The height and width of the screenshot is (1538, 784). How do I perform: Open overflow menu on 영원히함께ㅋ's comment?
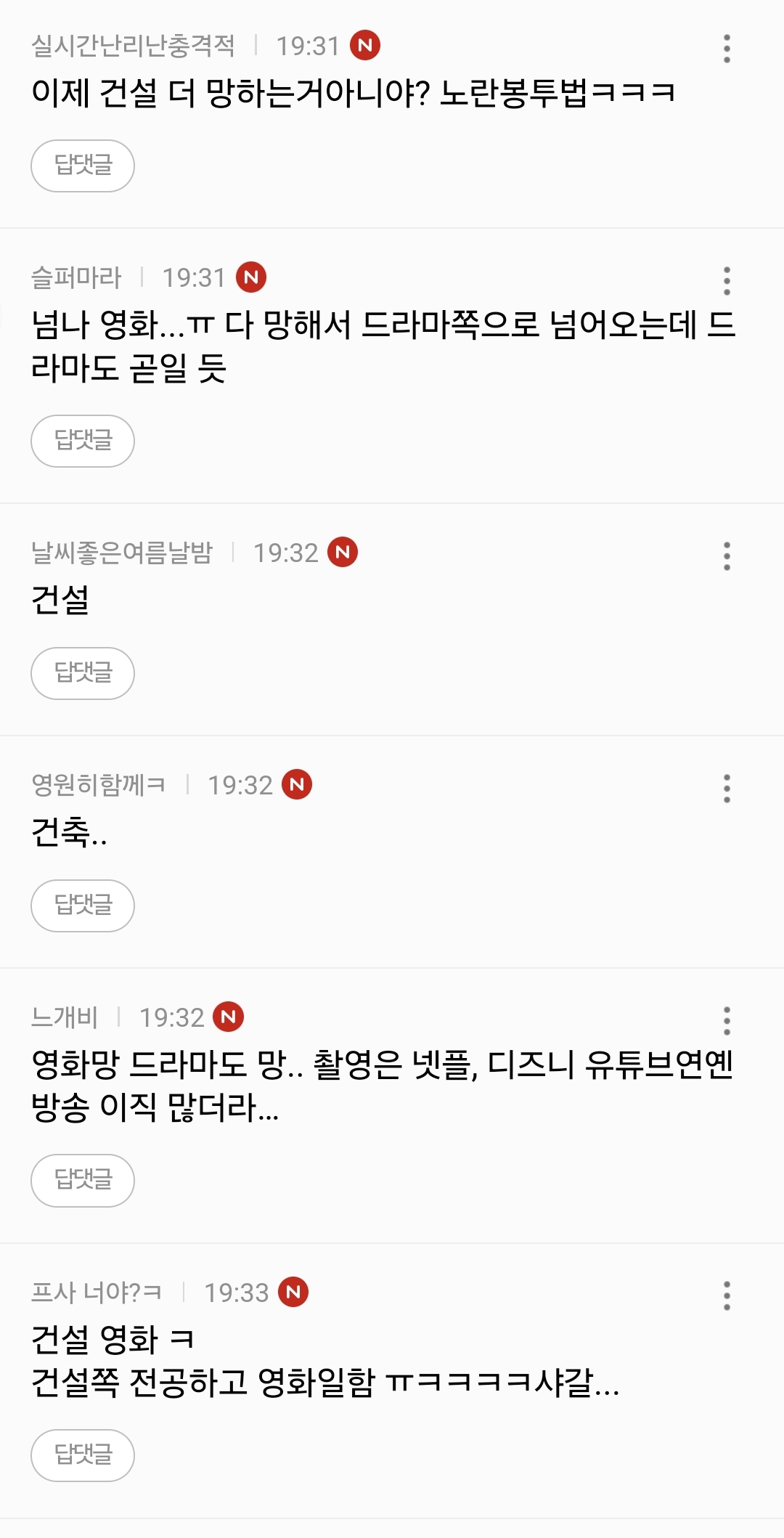pos(727,789)
